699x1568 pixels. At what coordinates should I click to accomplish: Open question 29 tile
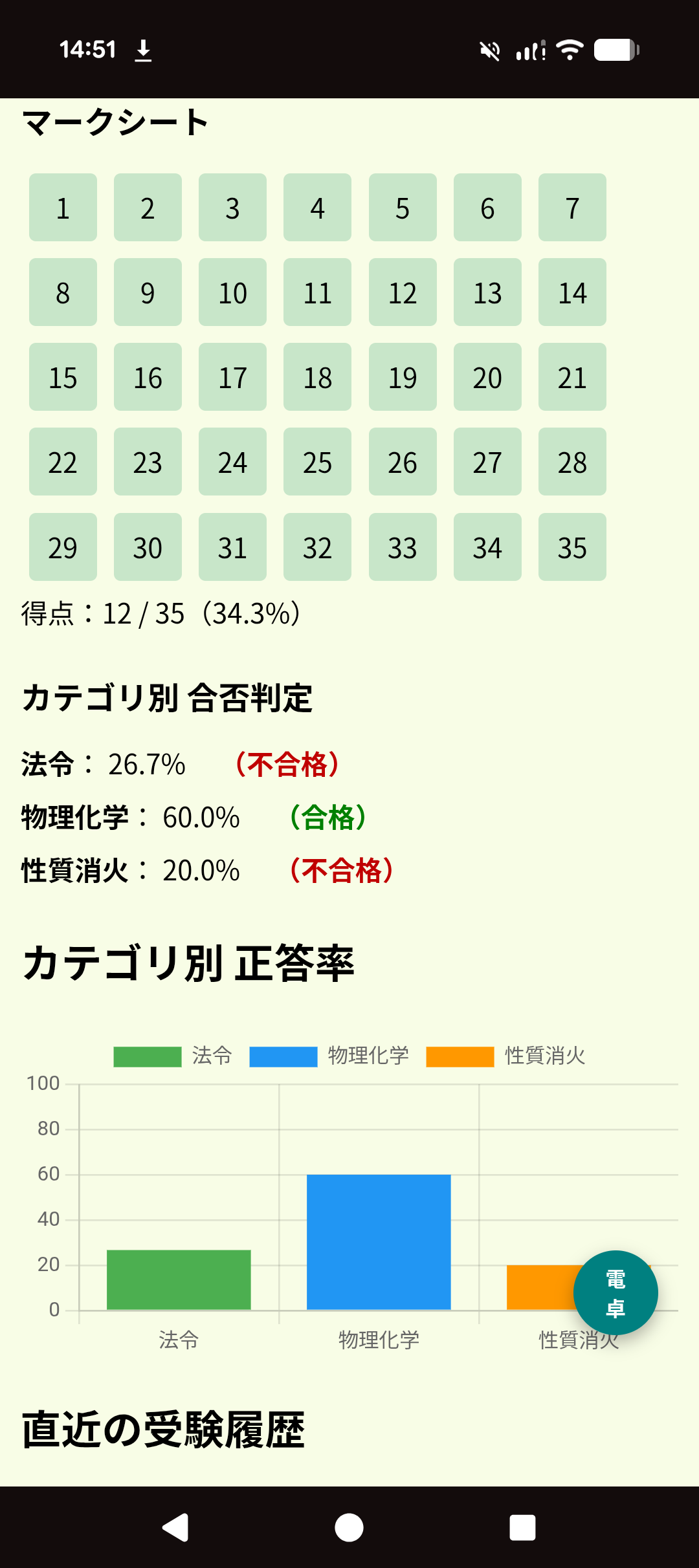tap(63, 547)
